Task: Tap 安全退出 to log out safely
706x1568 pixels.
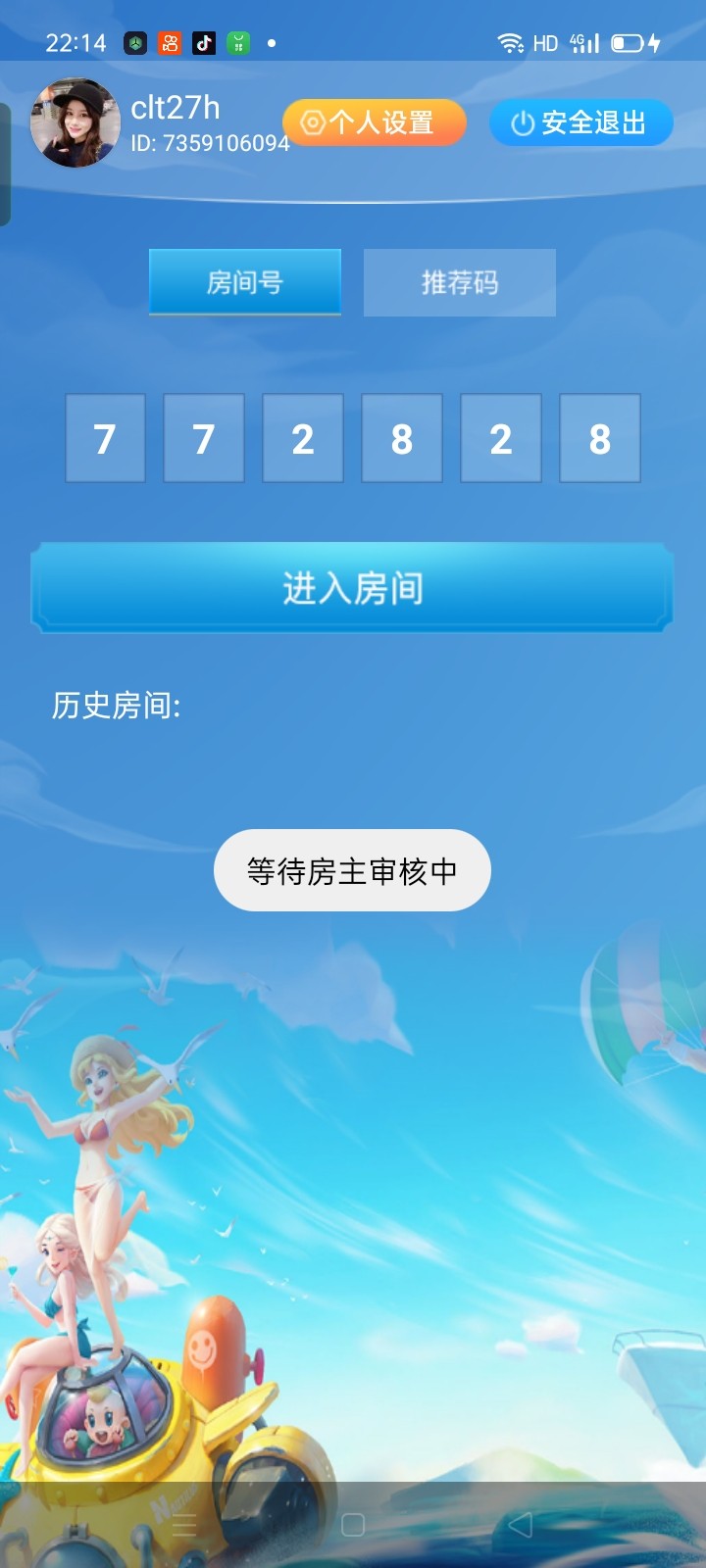Action: [x=580, y=122]
